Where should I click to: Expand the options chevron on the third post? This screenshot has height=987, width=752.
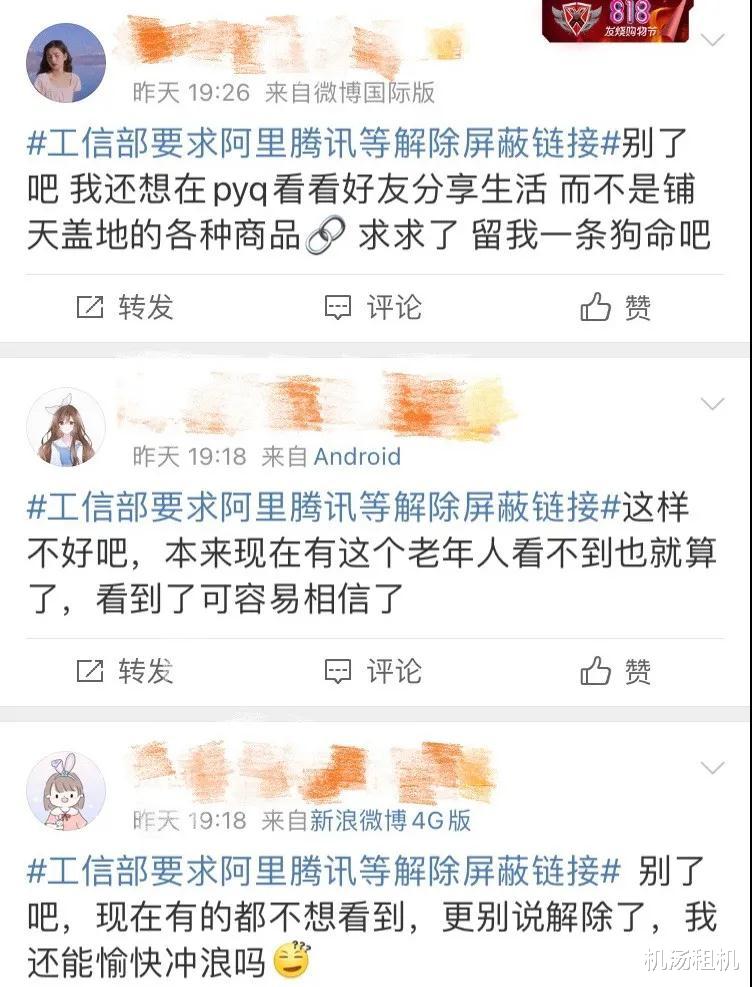[712, 769]
